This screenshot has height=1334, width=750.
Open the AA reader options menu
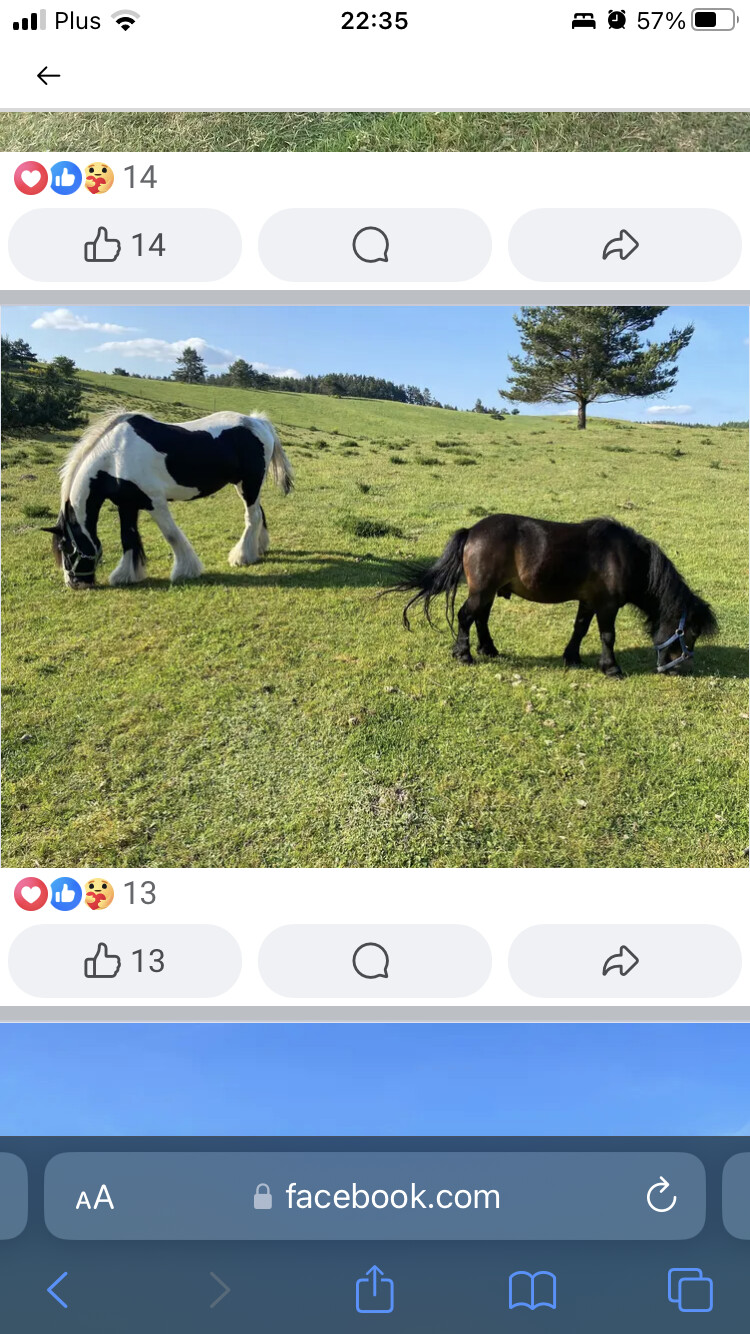(x=95, y=1197)
